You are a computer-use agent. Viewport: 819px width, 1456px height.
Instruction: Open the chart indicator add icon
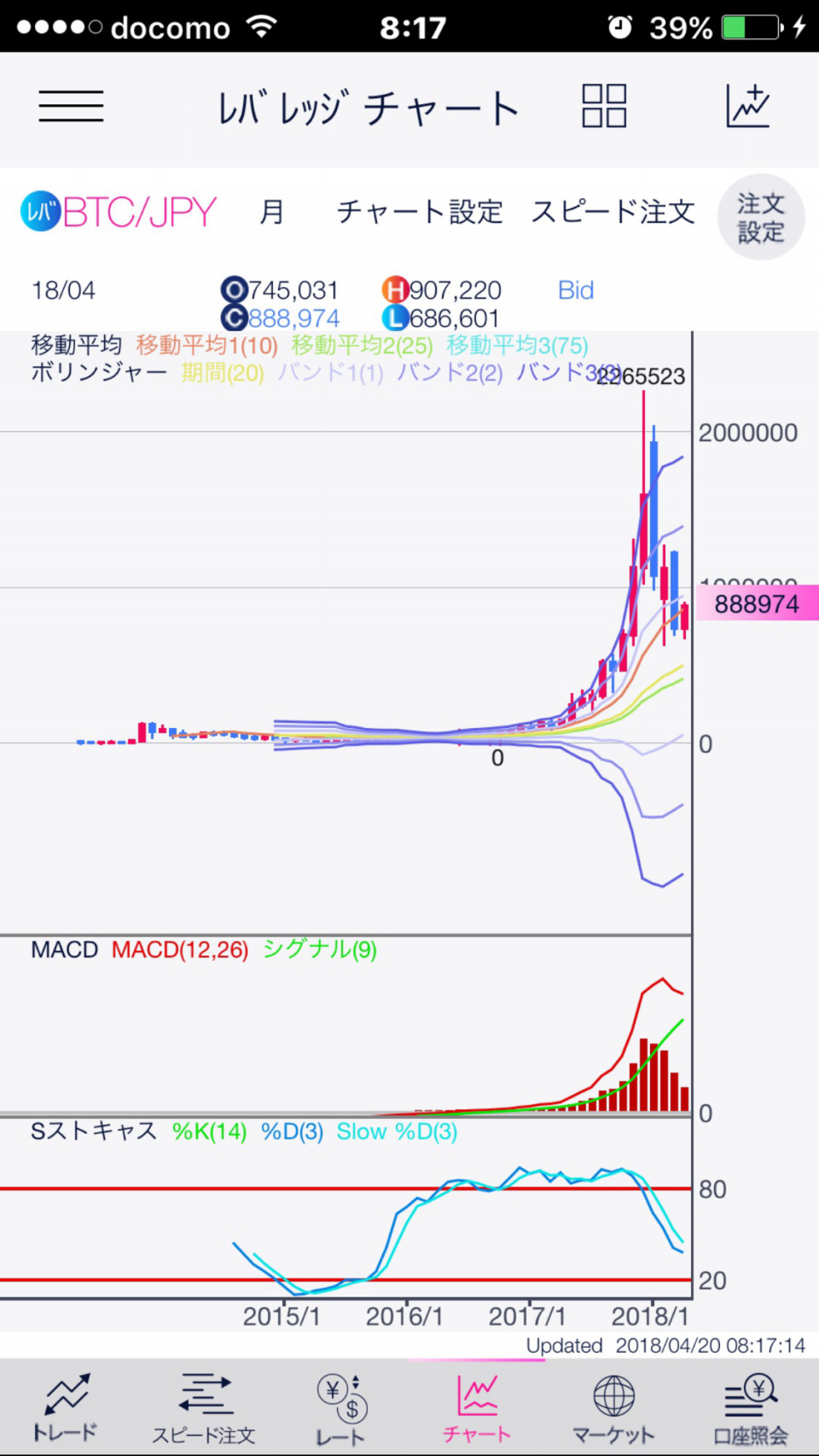747,107
